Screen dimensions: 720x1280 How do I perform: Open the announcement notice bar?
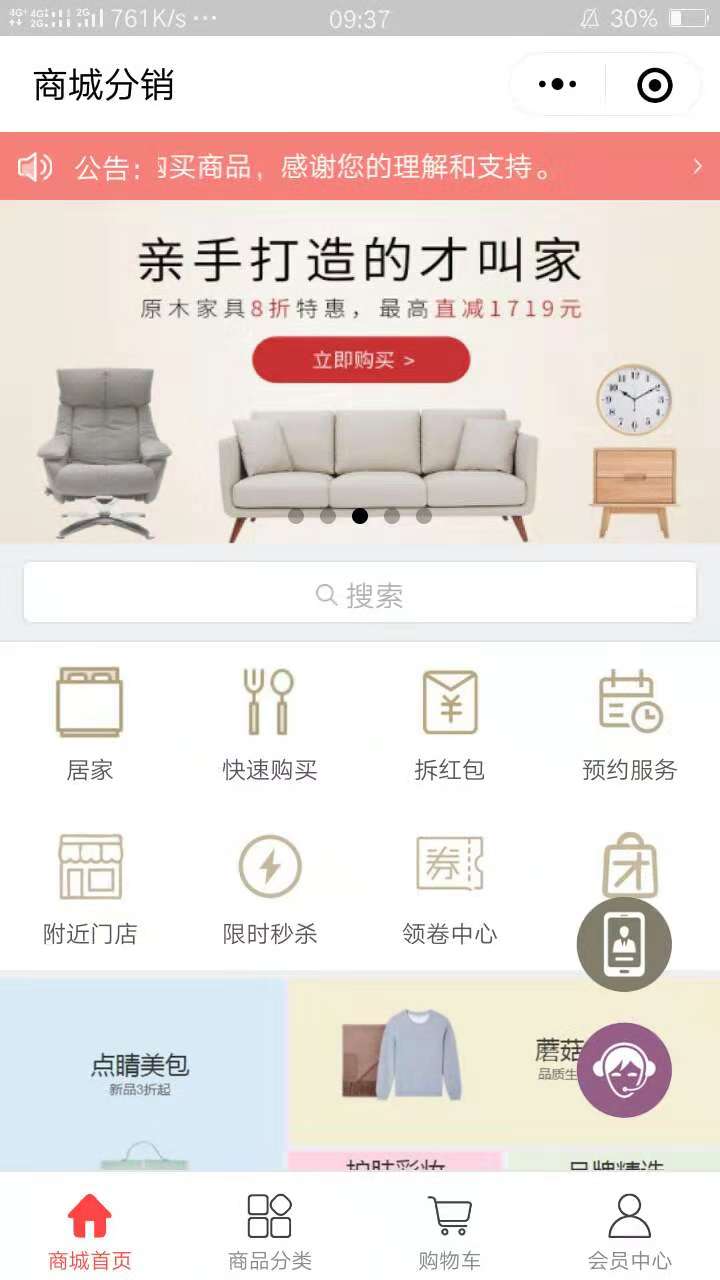(360, 167)
